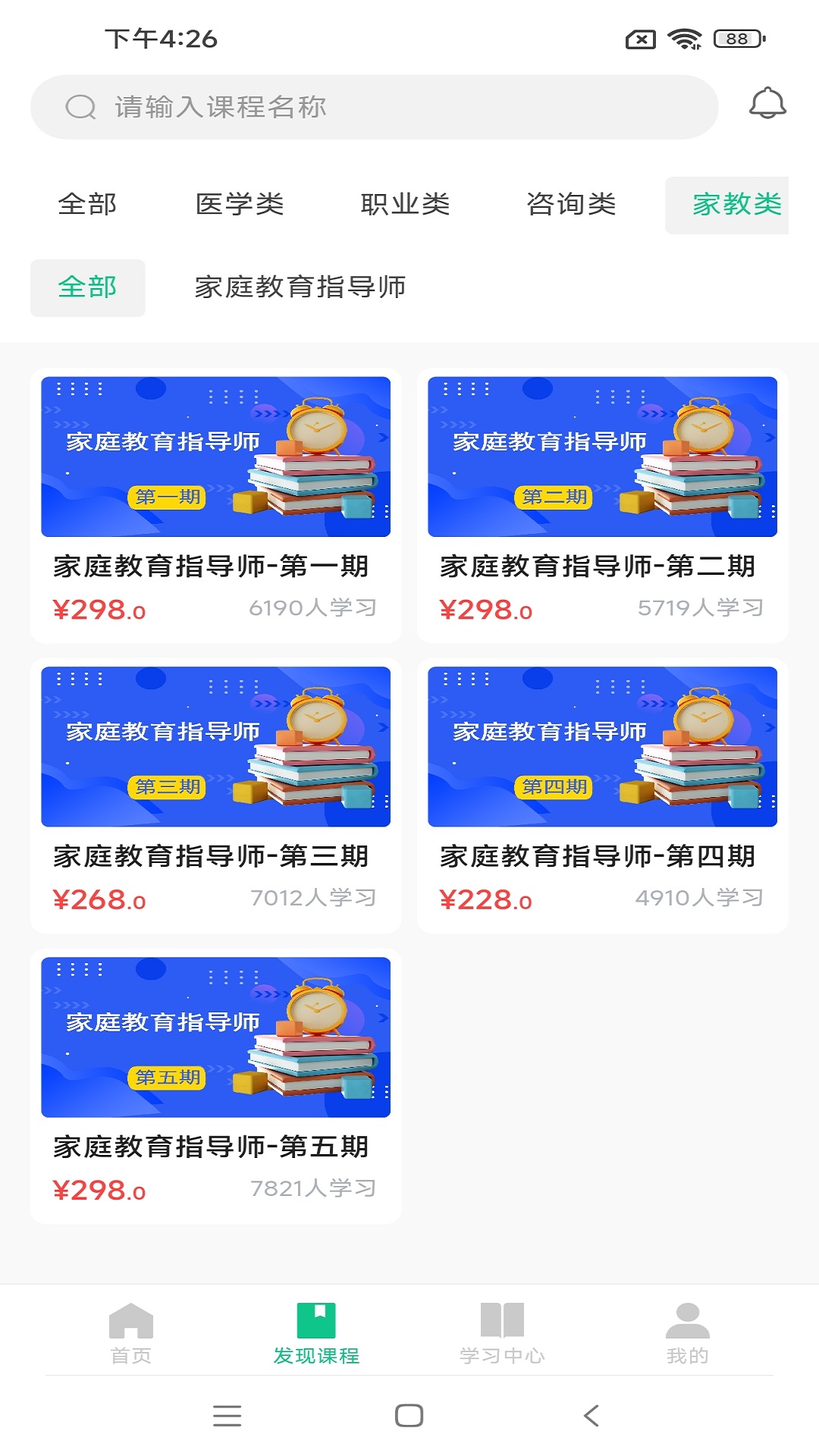Open recent apps with the menu icon
The image size is (819, 1456).
[x=227, y=1417]
